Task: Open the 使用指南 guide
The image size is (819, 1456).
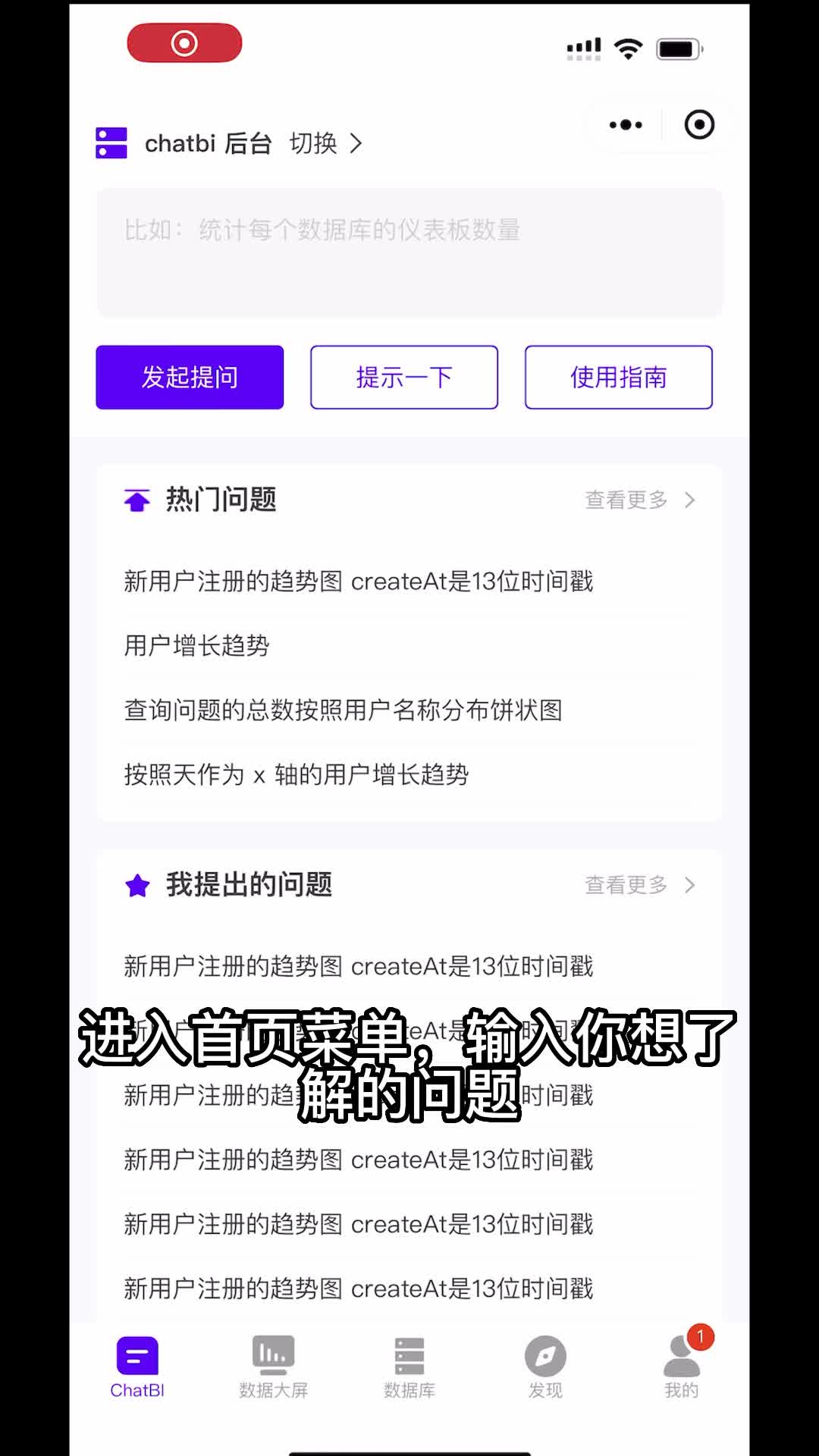Action: tap(618, 378)
